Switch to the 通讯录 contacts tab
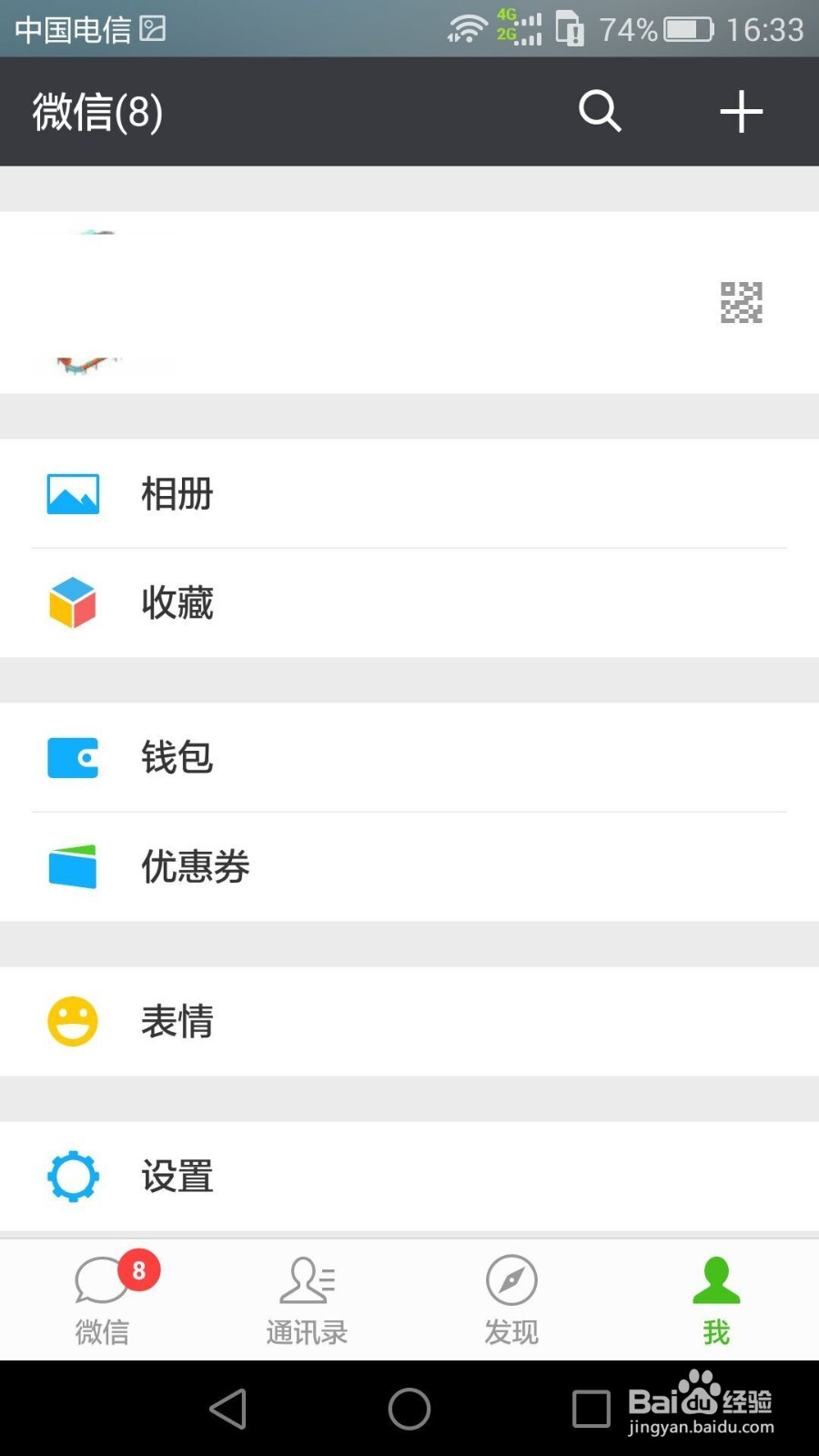Viewport: 819px width, 1456px height. (307, 1297)
